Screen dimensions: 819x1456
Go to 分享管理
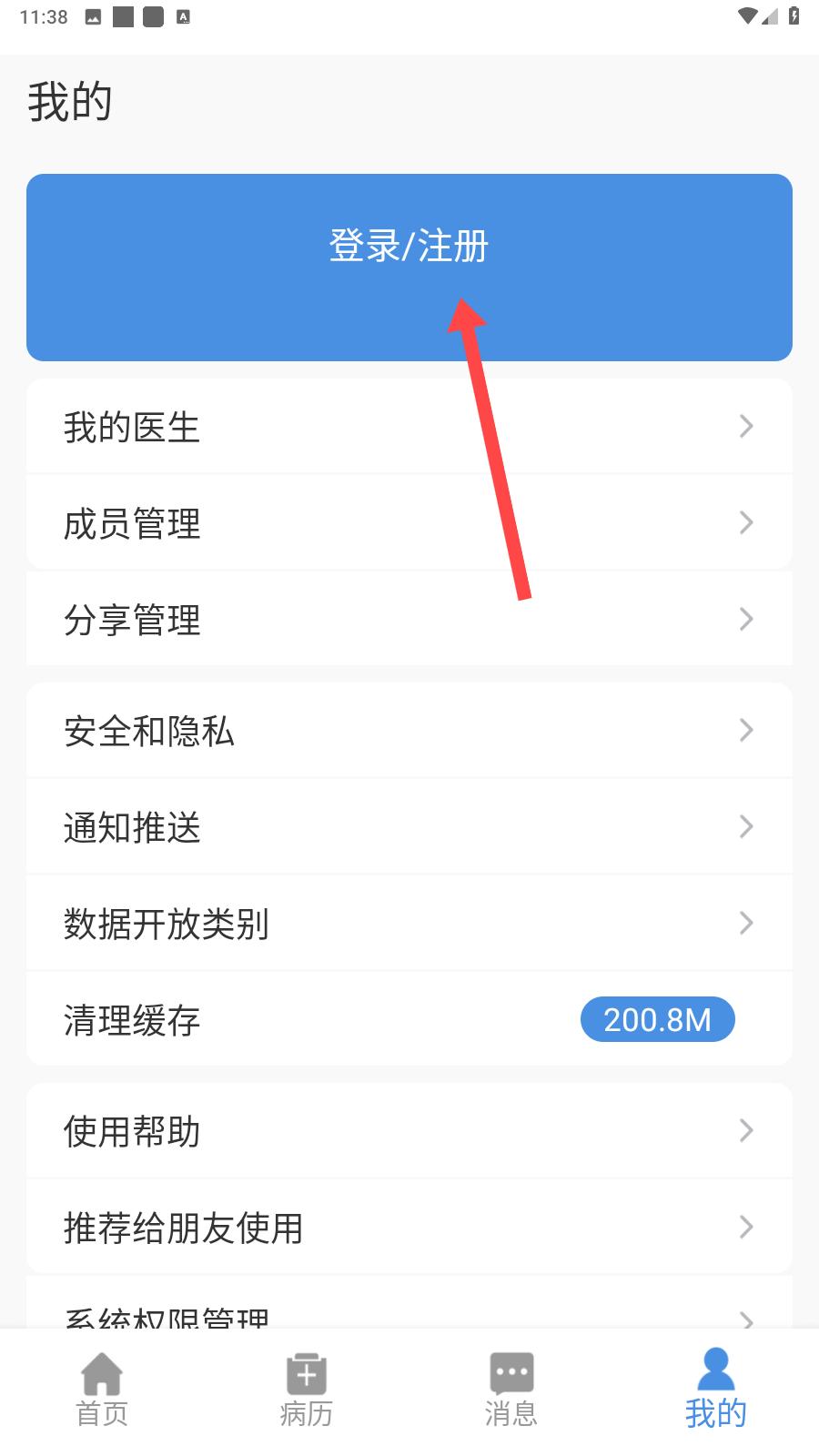[409, 620]
